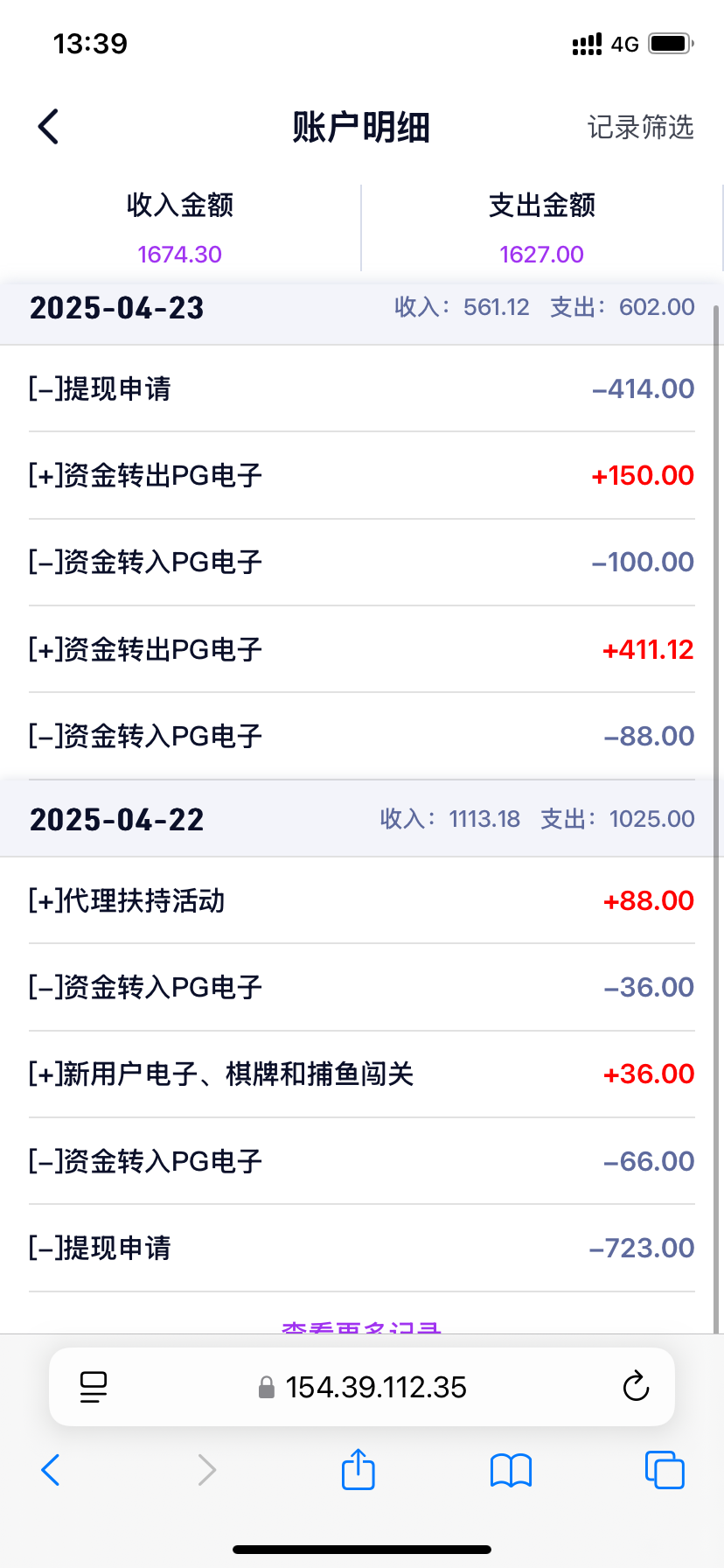Go to the previous page in Safari
The height and width of the screenshot is (1568, 724).
[51, 1470]
